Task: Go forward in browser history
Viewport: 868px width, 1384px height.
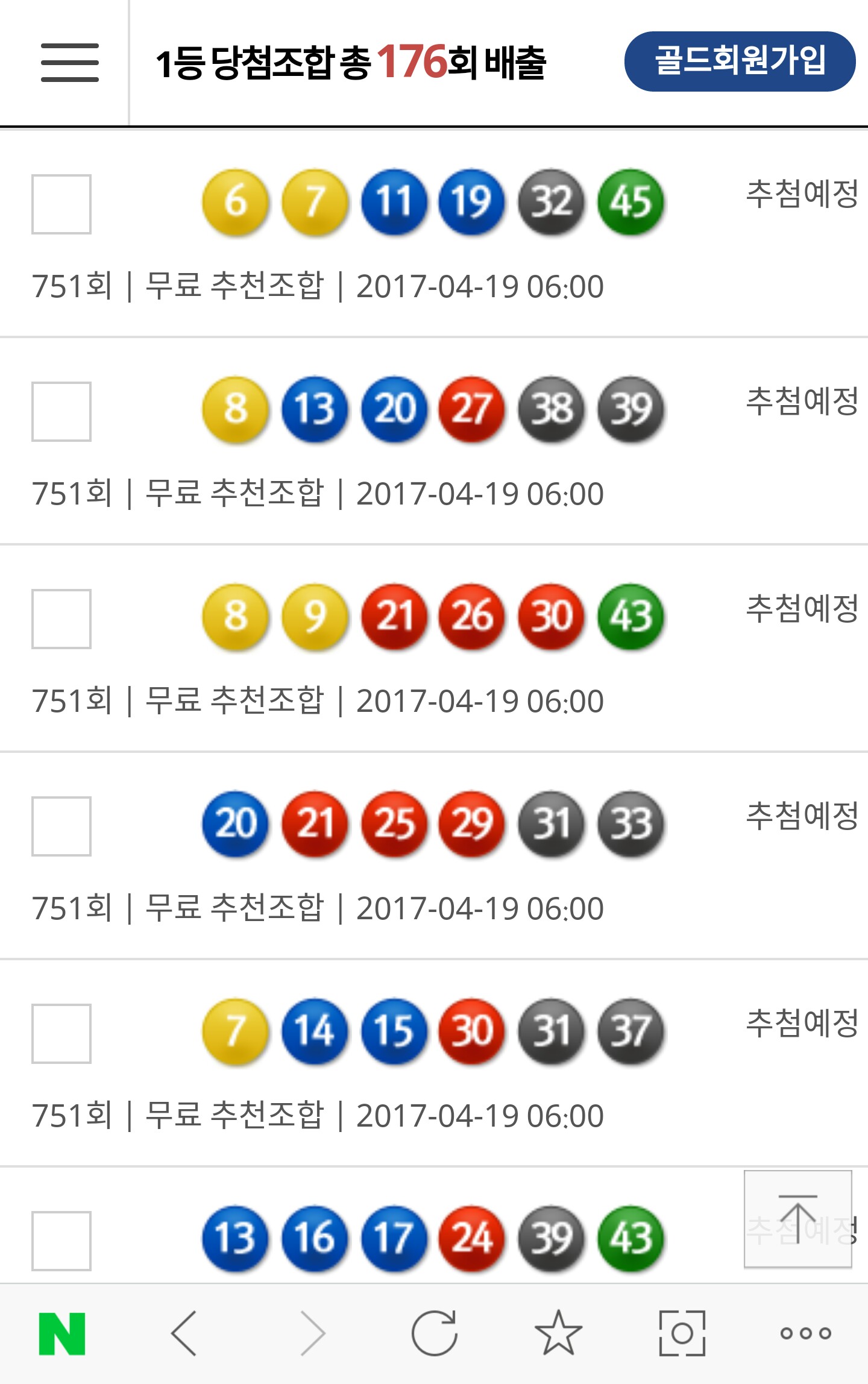Action: 313,1333
